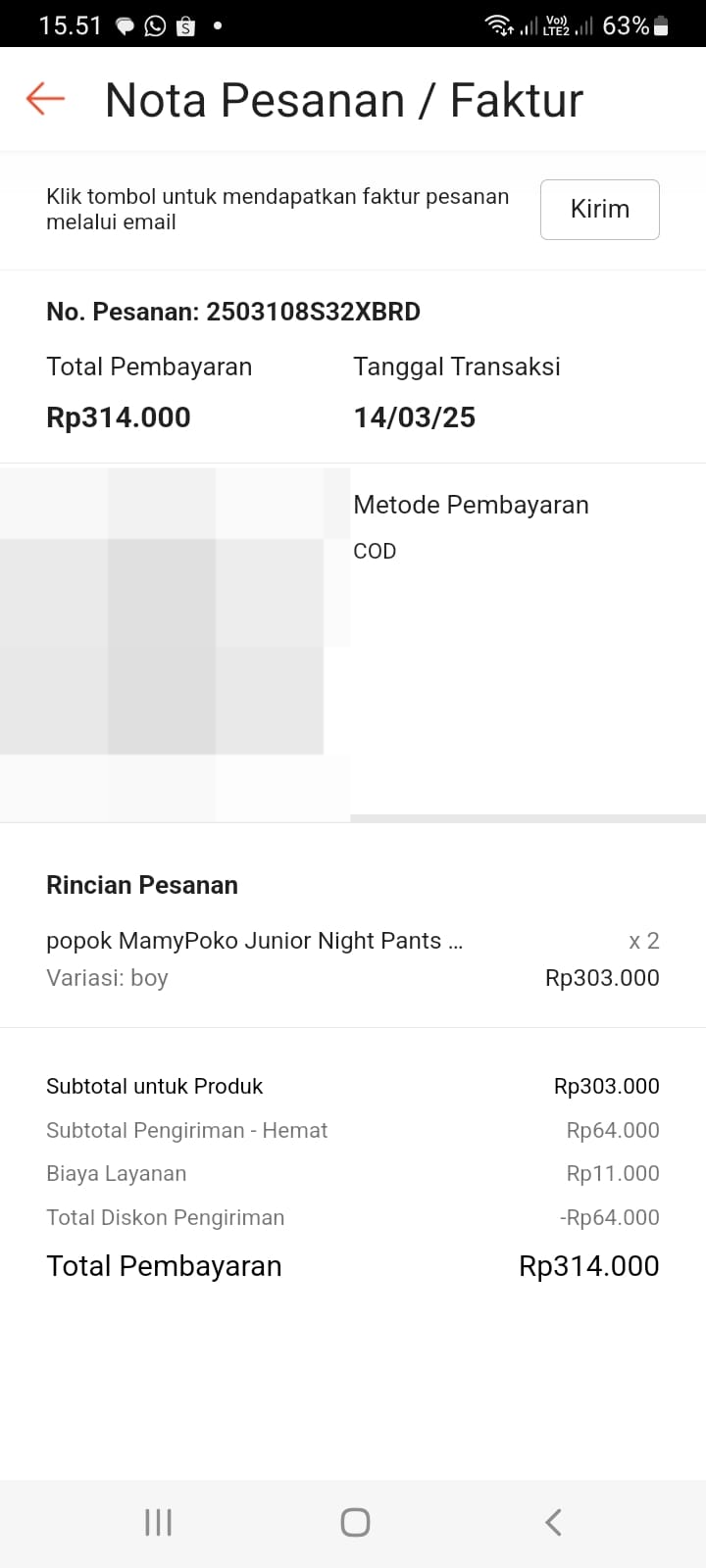Tap Kirim to email the invoice
The height and width of the screenshot is (1568, 706).
pos(599,209)
